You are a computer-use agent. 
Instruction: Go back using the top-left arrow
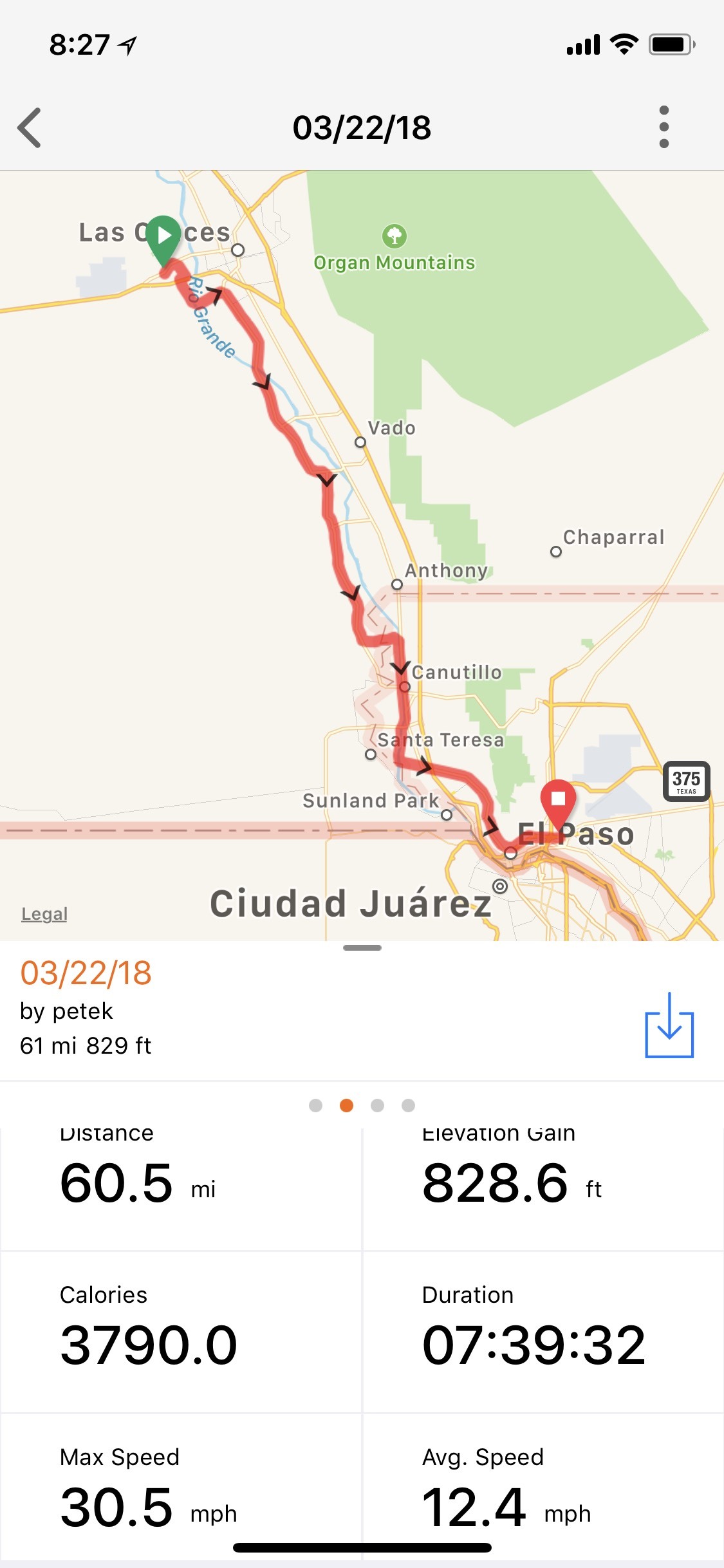click(30, 127)
